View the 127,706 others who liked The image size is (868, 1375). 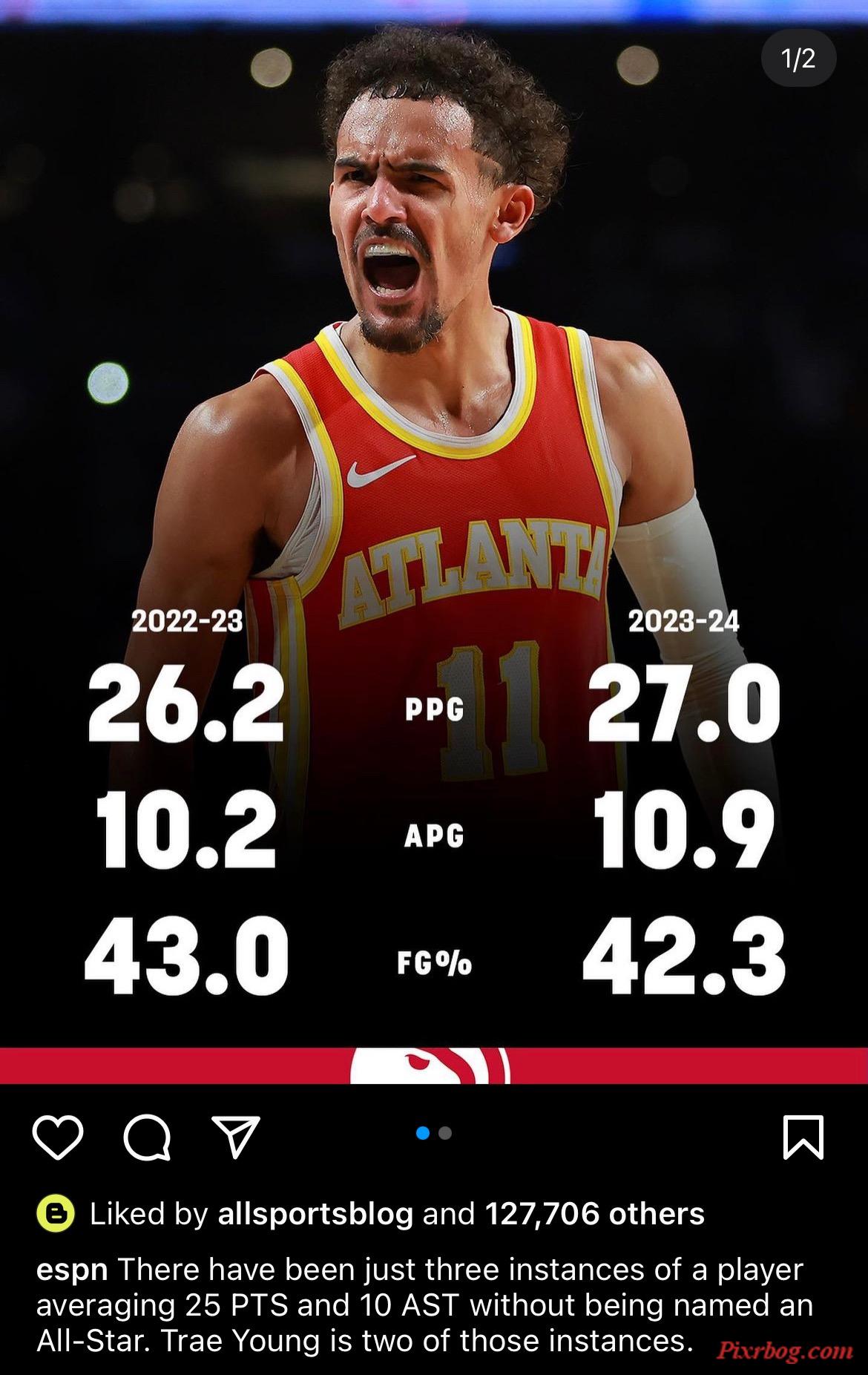(x=594, y=1214)
